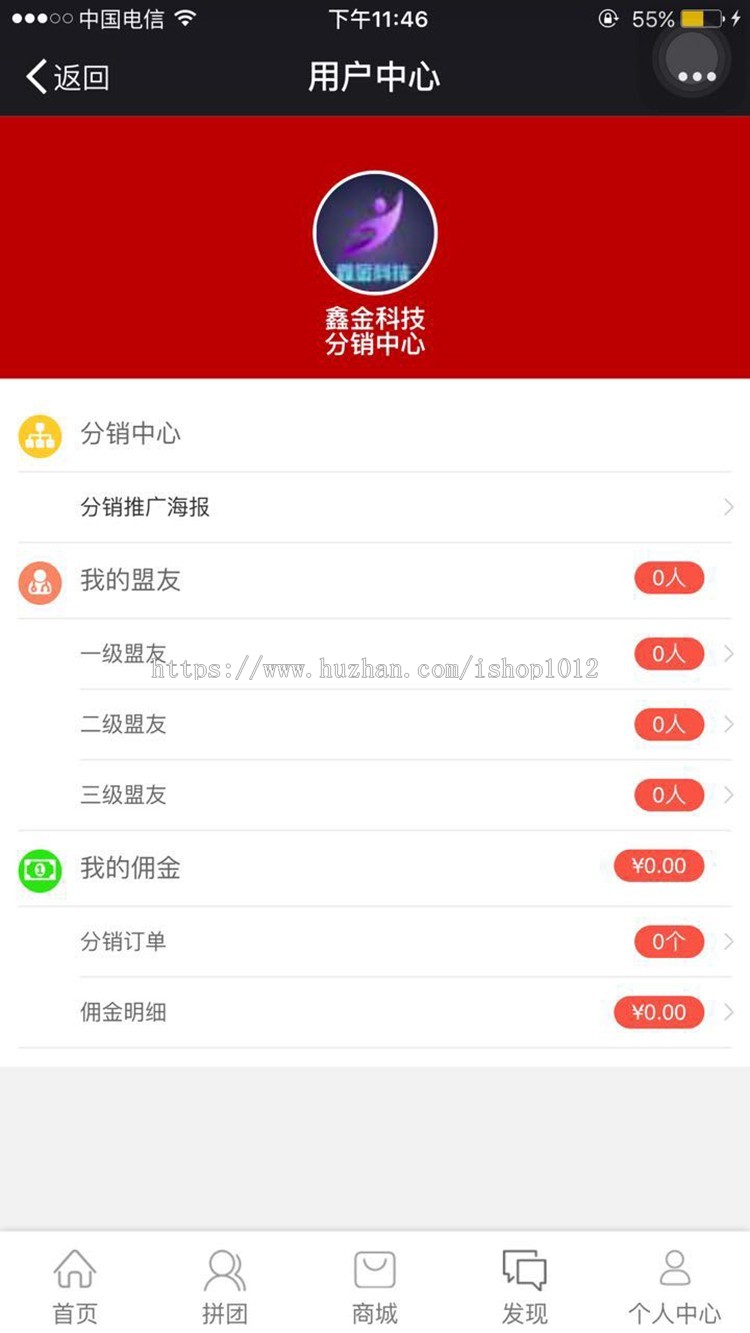The height and width of the screenshot is (1333, 750).
Task: Click the yellow 分销中心 hierarchy icon
Action: point(40,434)
